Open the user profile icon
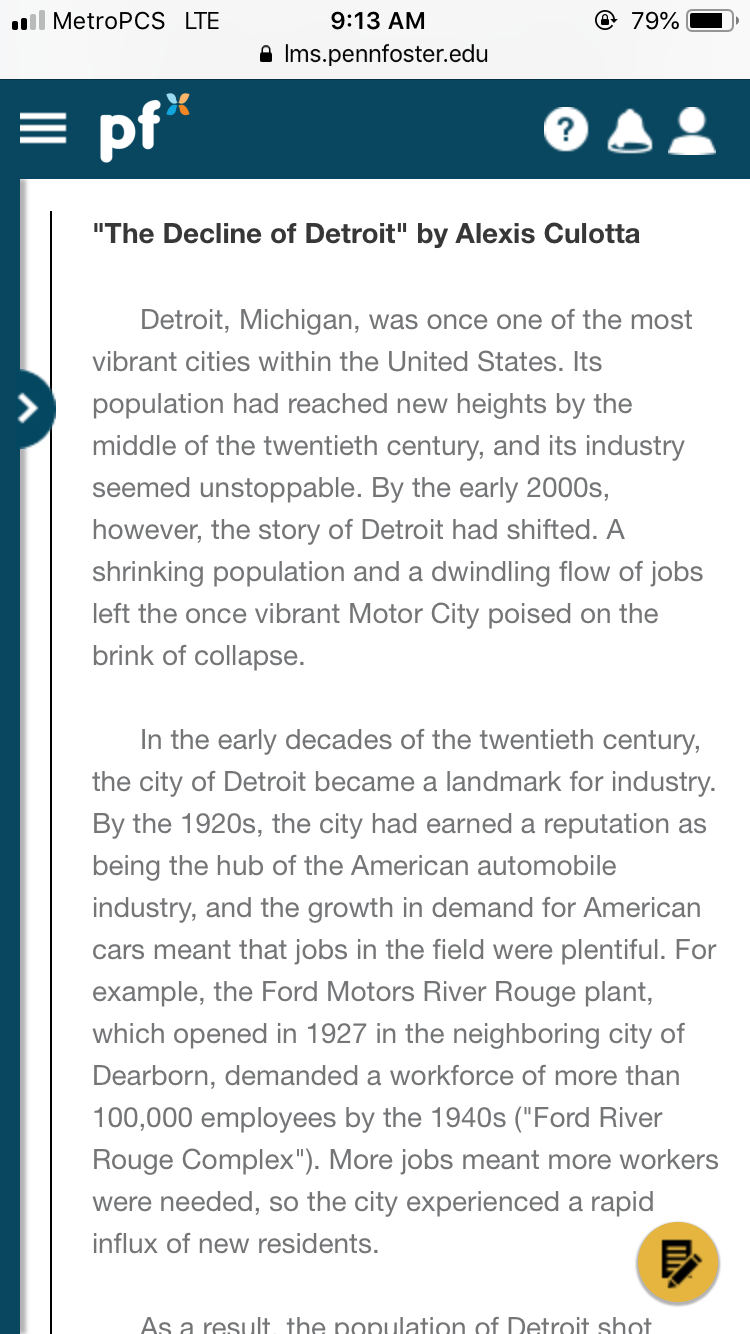Viewport: 750px width, 1334px height. (692, 130)
